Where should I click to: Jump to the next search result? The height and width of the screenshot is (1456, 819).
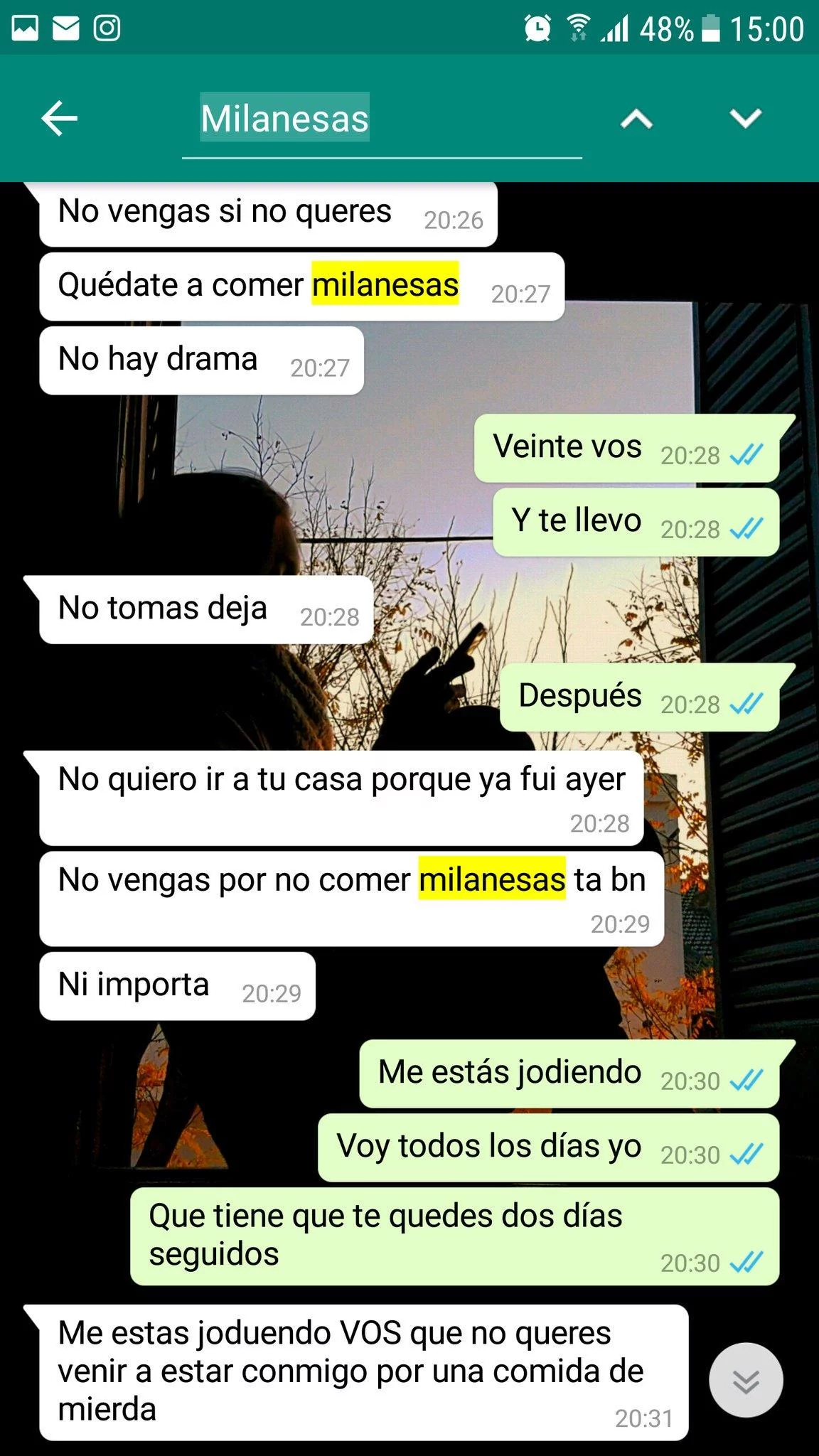[x=745, y=118]
